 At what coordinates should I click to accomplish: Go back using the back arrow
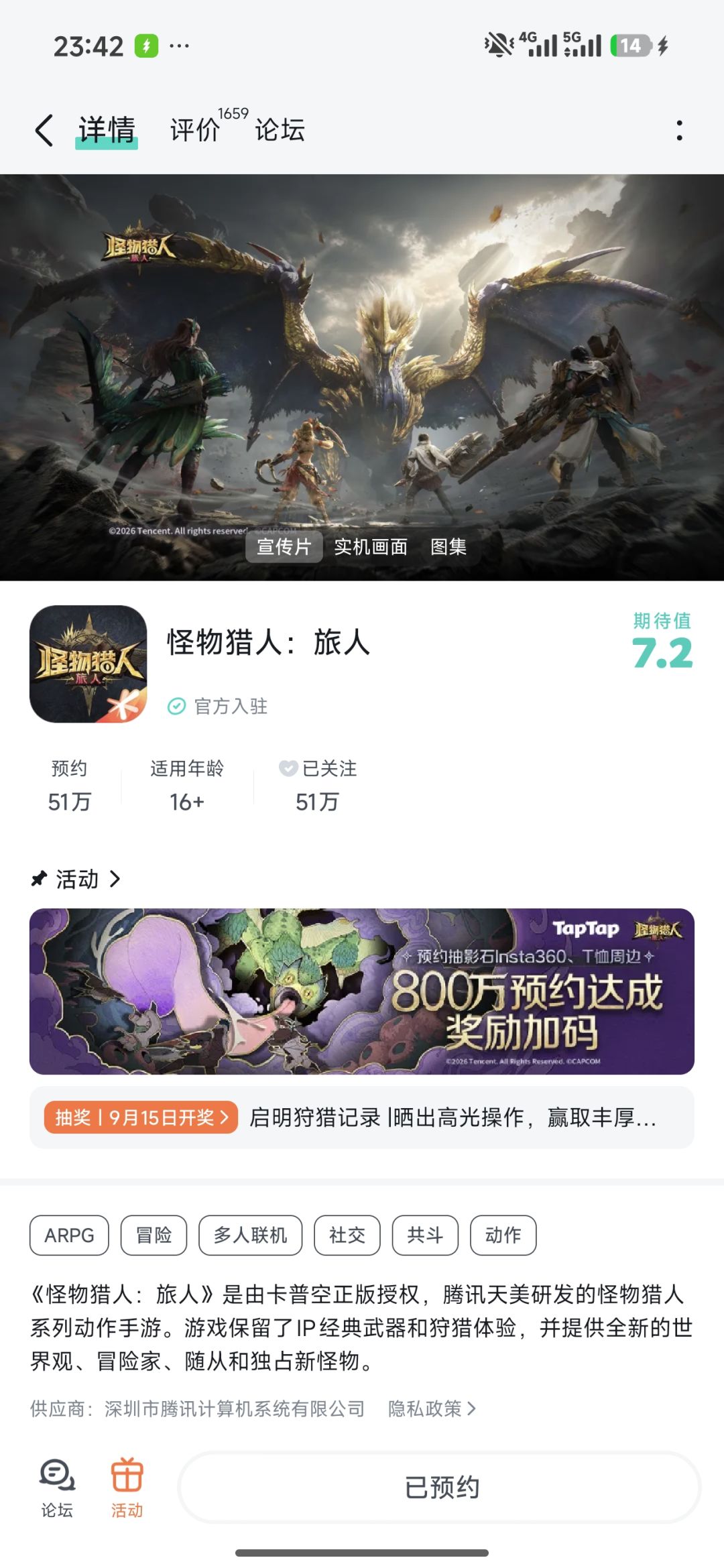44,129
